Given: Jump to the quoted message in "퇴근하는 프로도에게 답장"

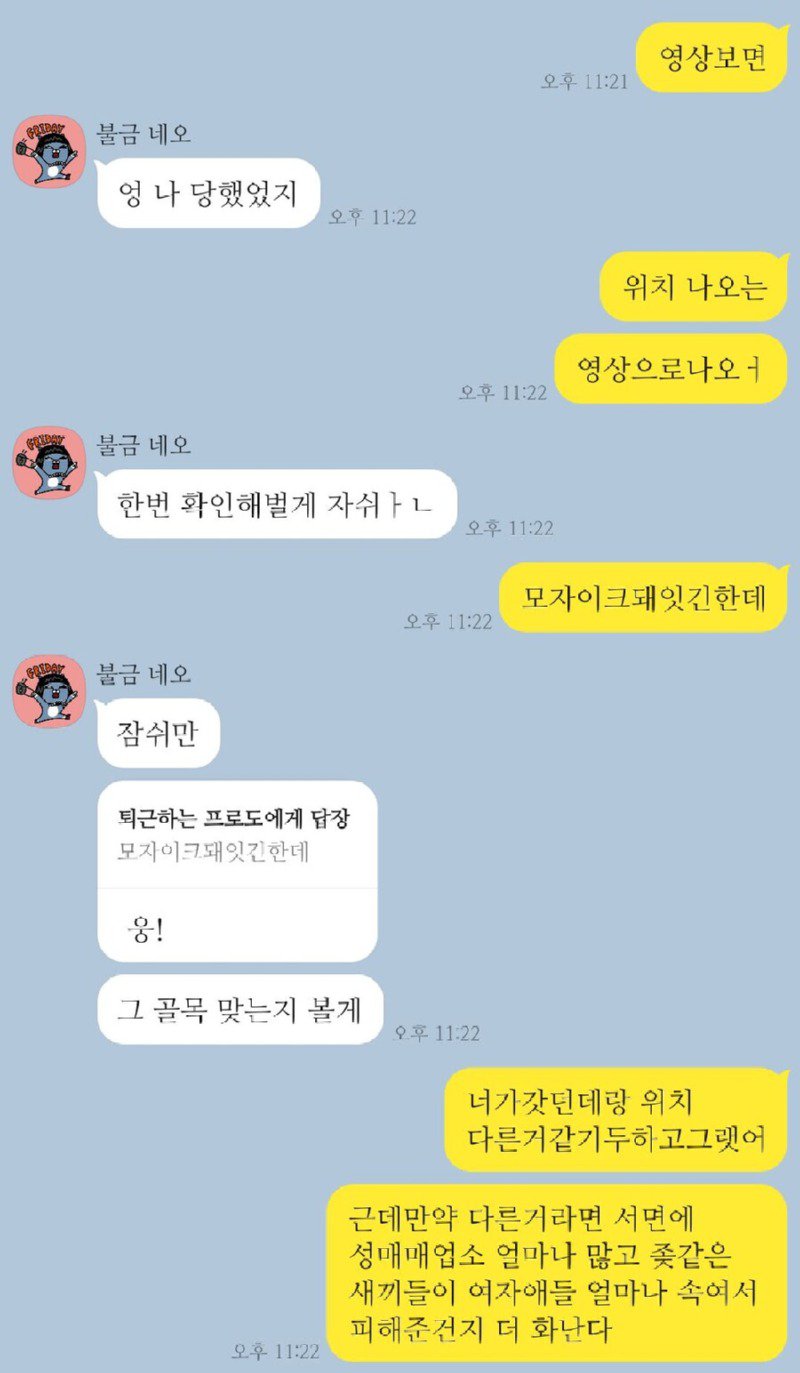Looking at the screenshot, I should pyautogui.click(x=237, y=835).
